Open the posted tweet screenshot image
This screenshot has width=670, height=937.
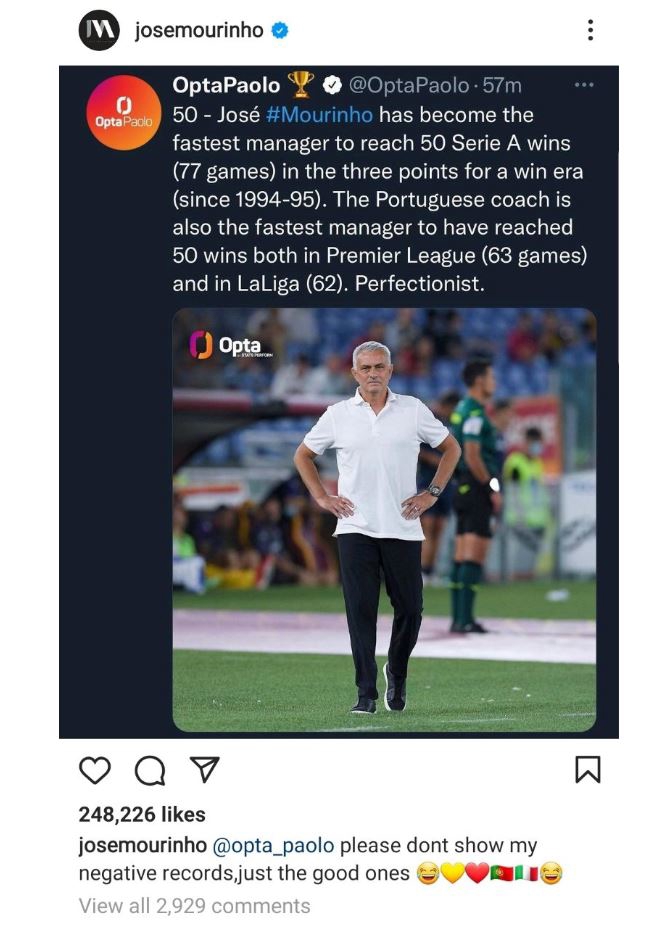(x=338, y=400)
